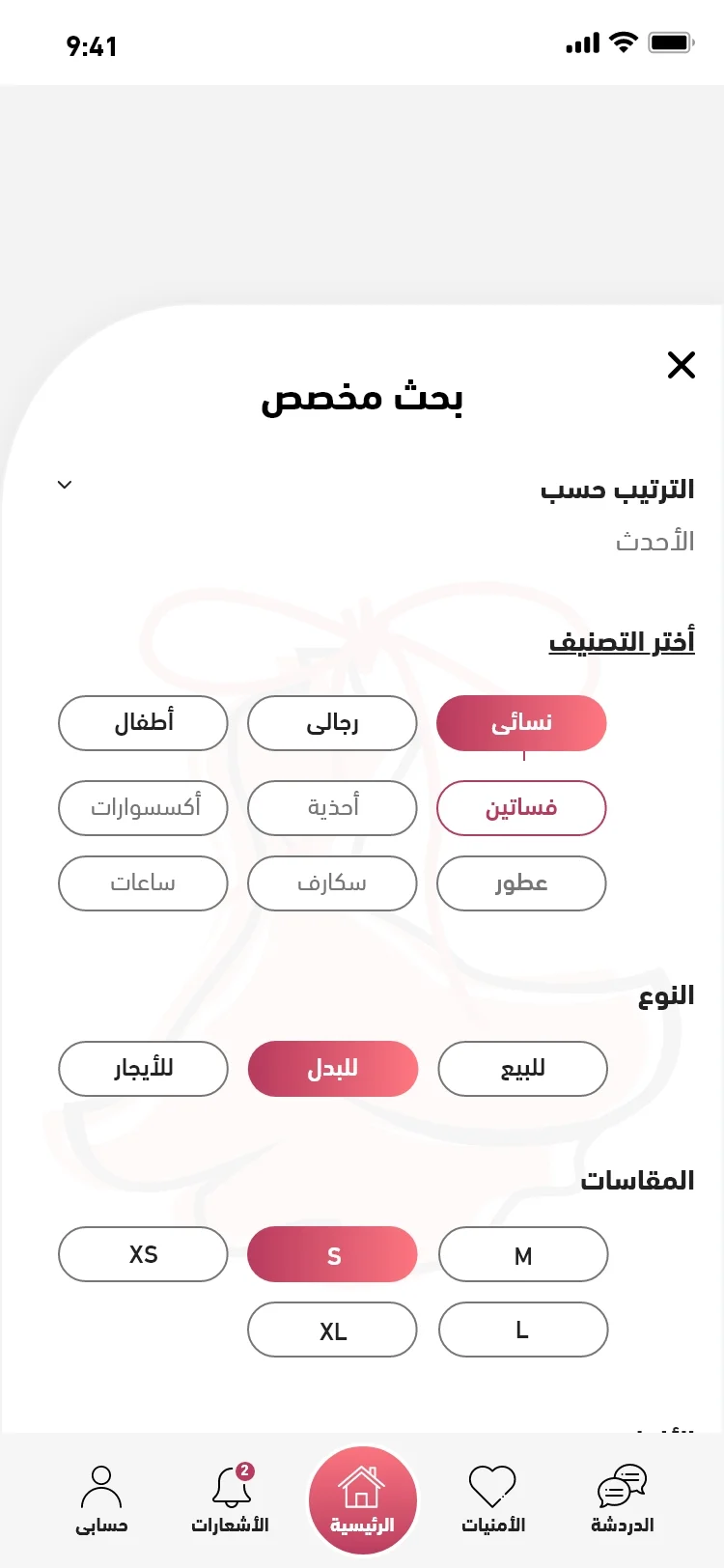Open the الدردشة chat tab

tap(622, 1498)
